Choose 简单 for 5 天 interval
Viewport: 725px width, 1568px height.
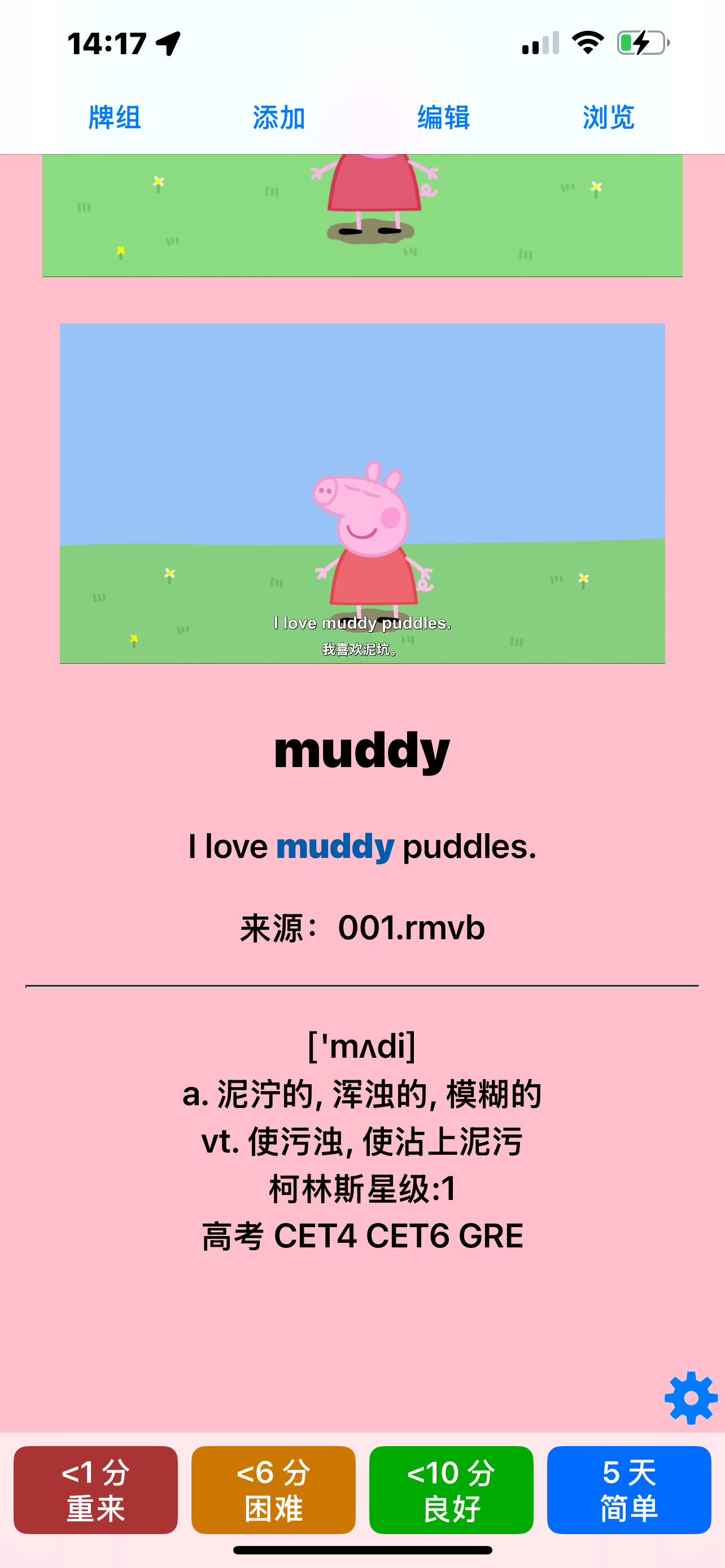click(629, 1490)
